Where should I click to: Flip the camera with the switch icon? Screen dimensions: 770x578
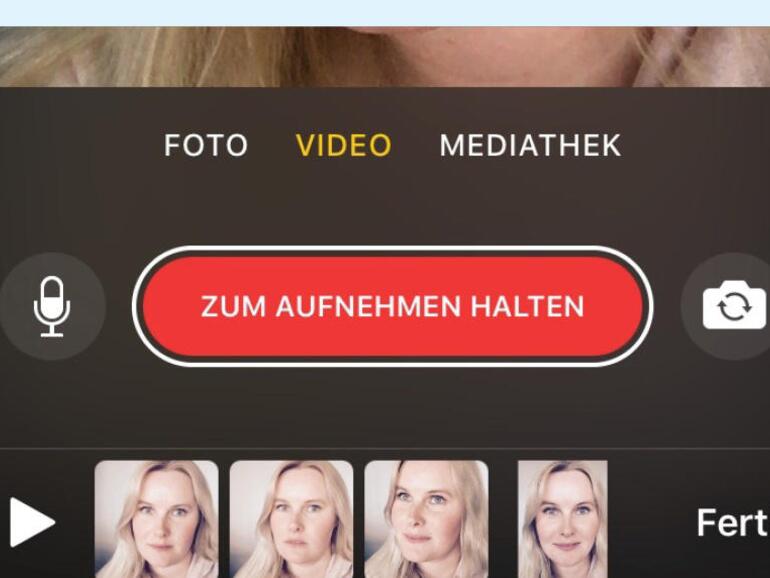click(733, 306)
